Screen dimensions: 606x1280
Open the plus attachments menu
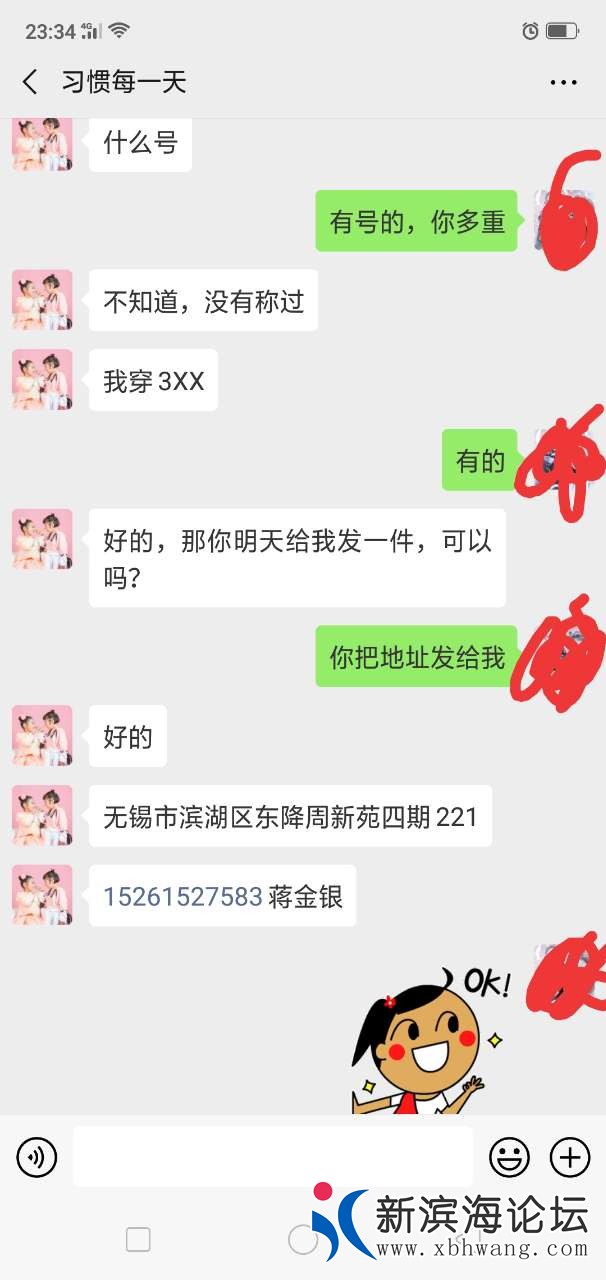tap(570, 1158)
